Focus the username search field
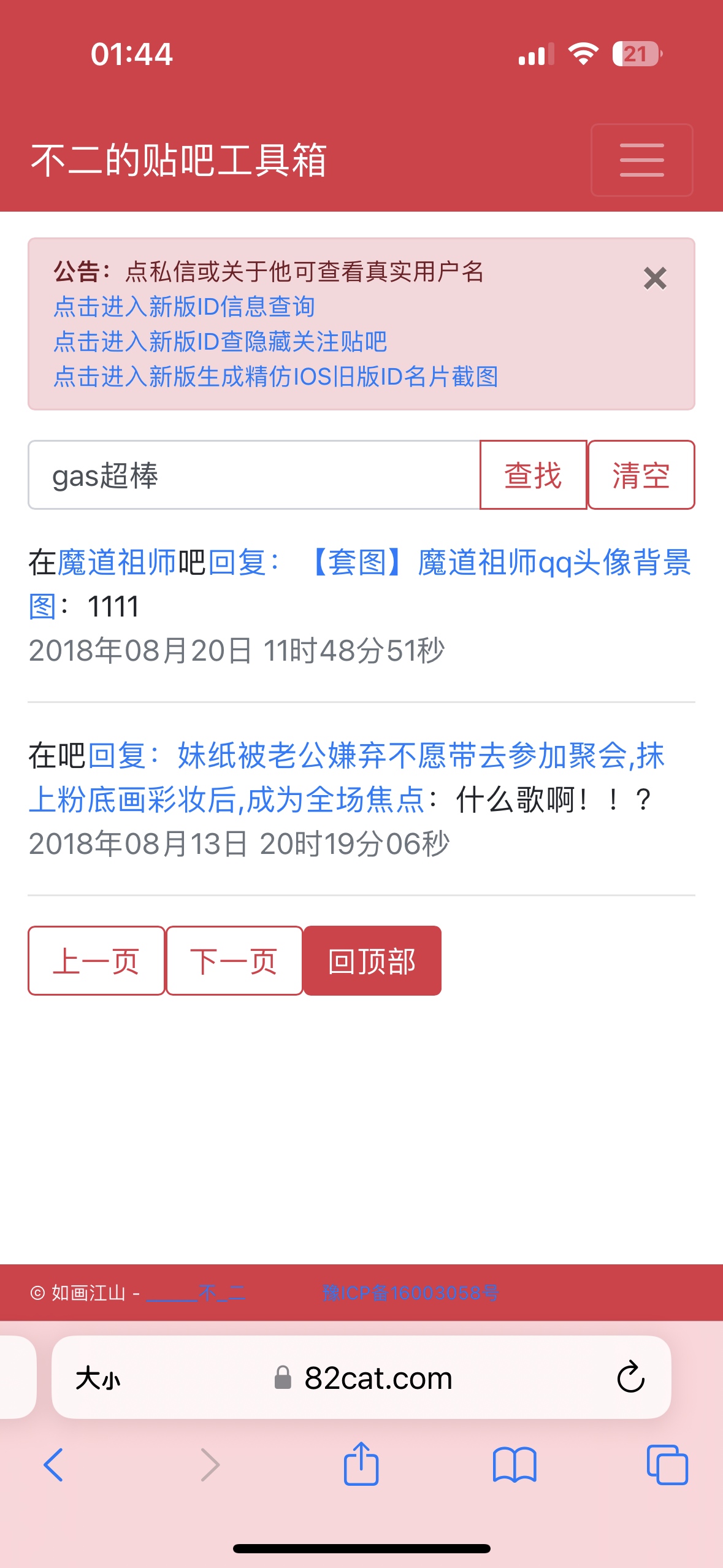 click(x=254, y=475)
